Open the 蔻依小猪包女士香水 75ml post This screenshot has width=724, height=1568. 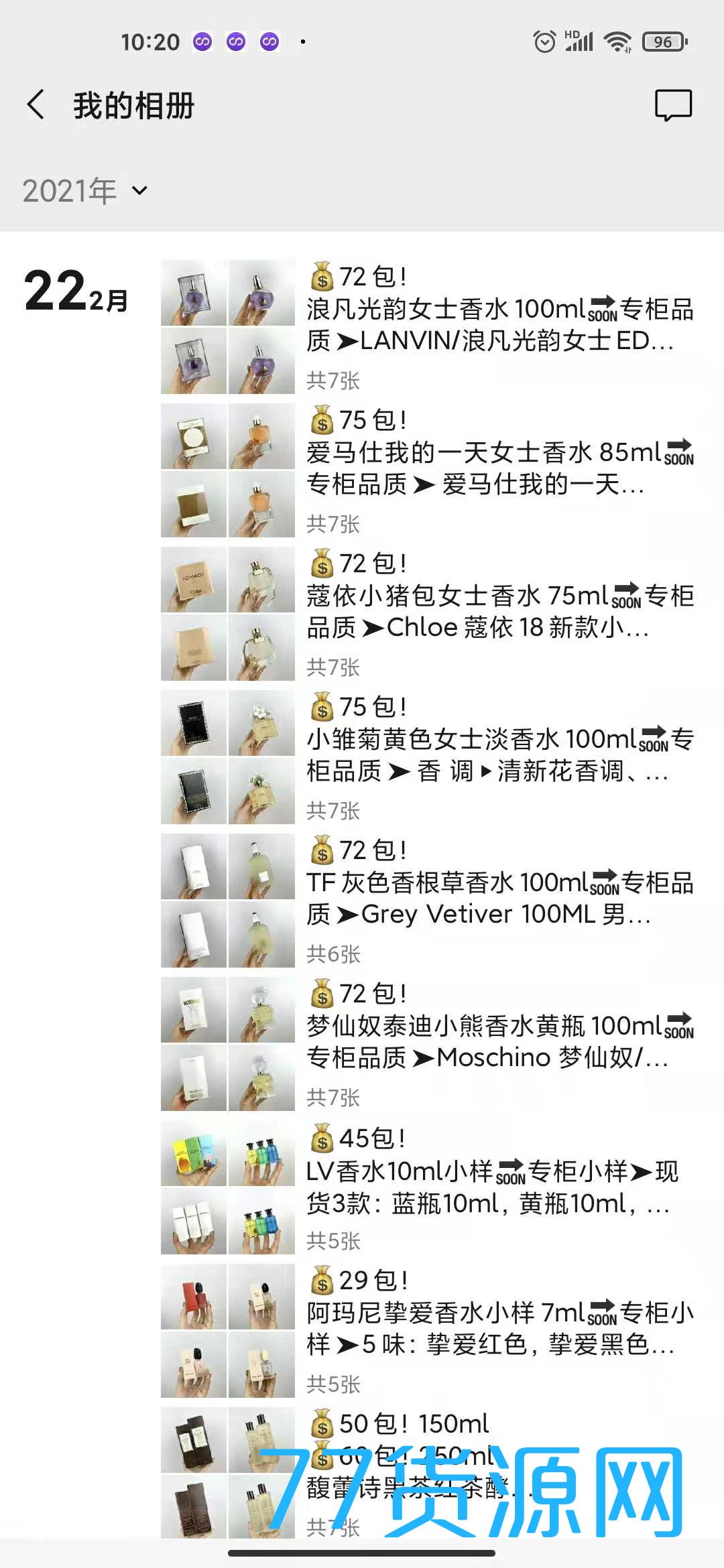point(499,612)
